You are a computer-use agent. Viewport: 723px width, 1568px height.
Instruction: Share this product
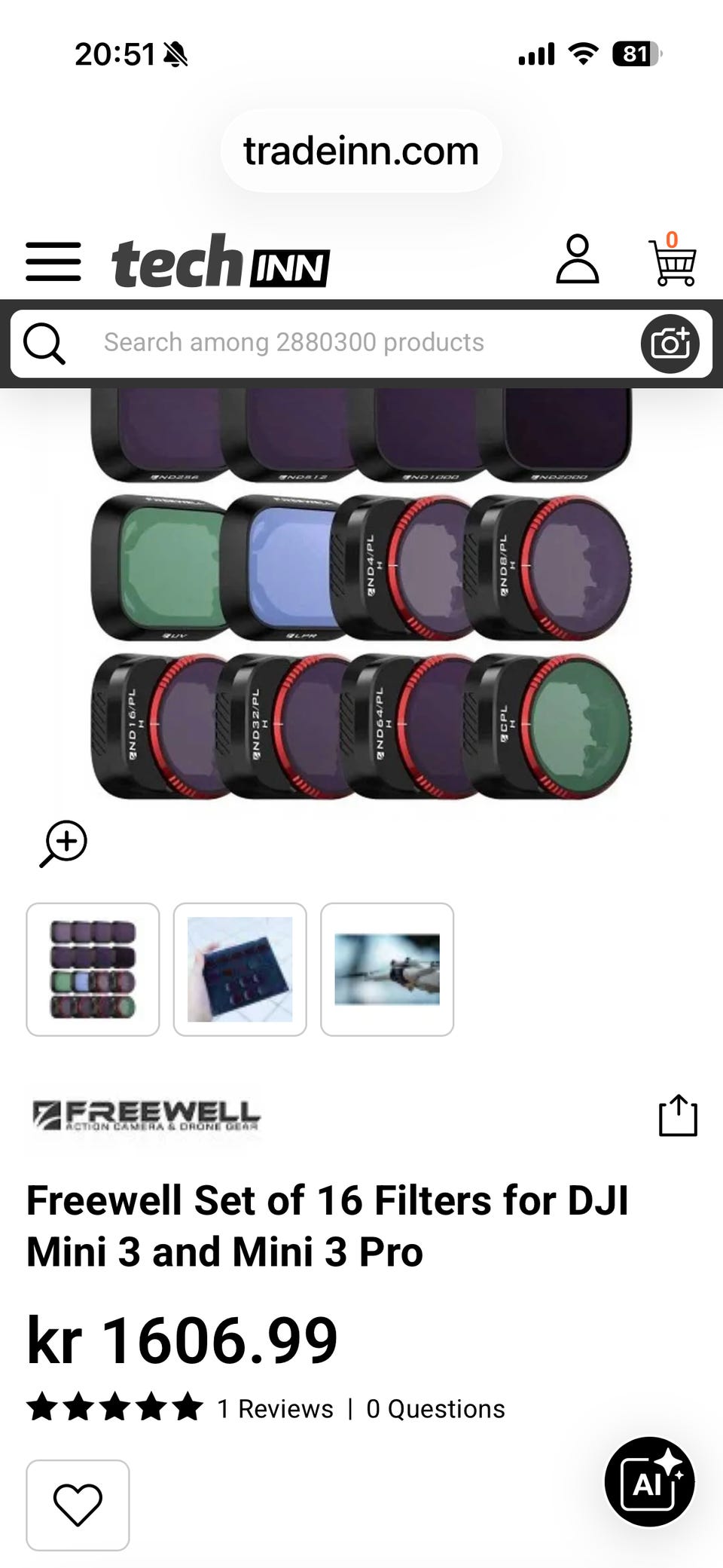678,1115
